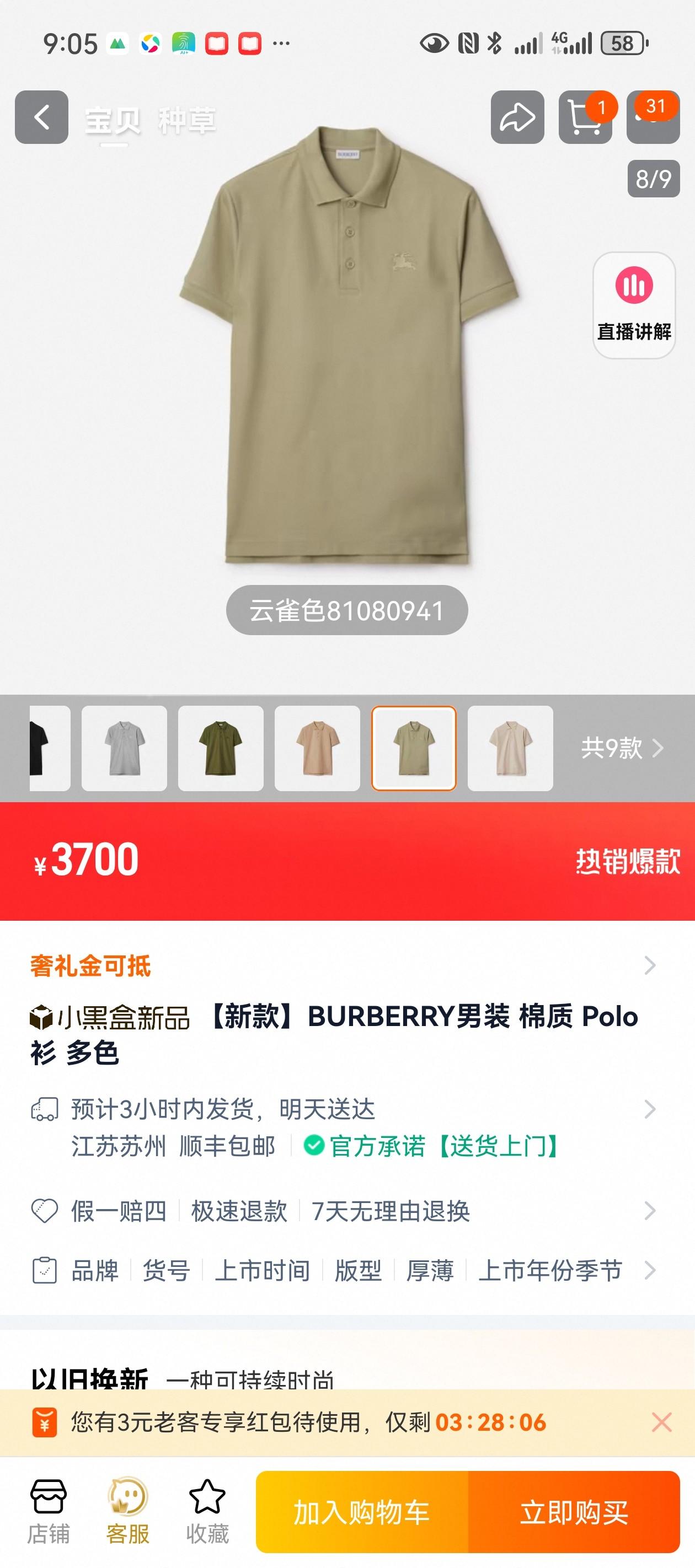Go back to previous page
This screenshot has width=695, height=1568.
click(41, 117)
